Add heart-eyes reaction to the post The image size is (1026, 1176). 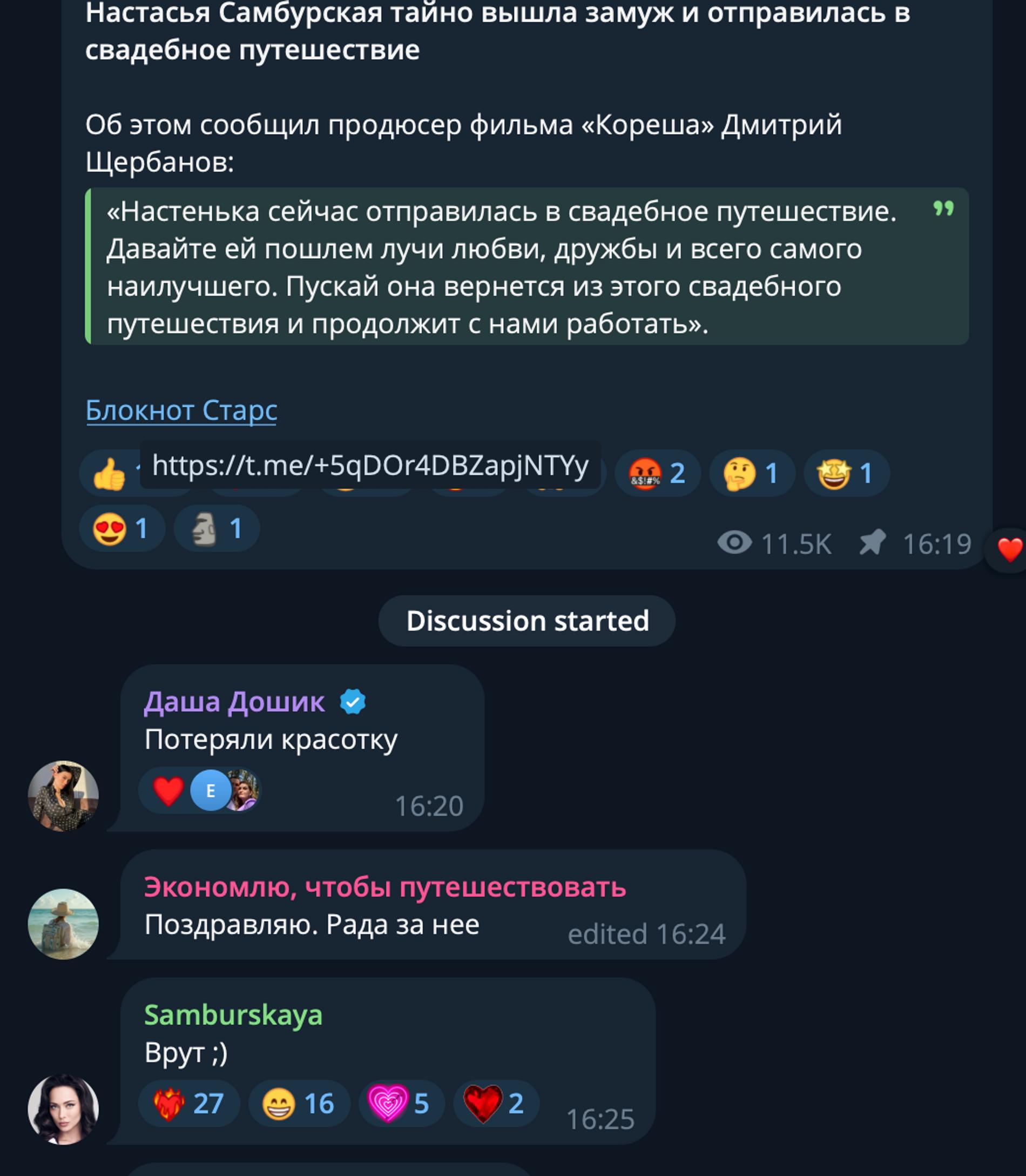pyautogui.click(x=122, y=528)
